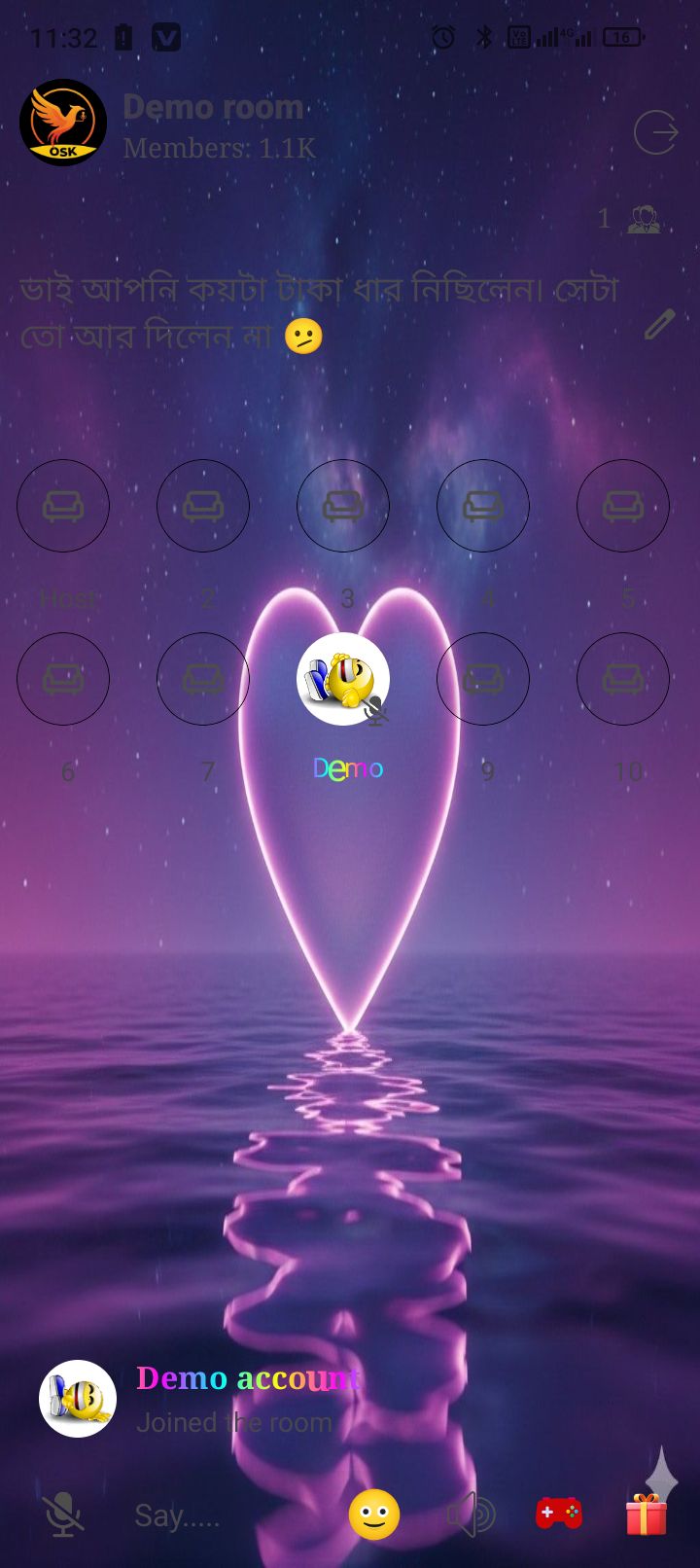Open the room members list

(x=642, y=219)
